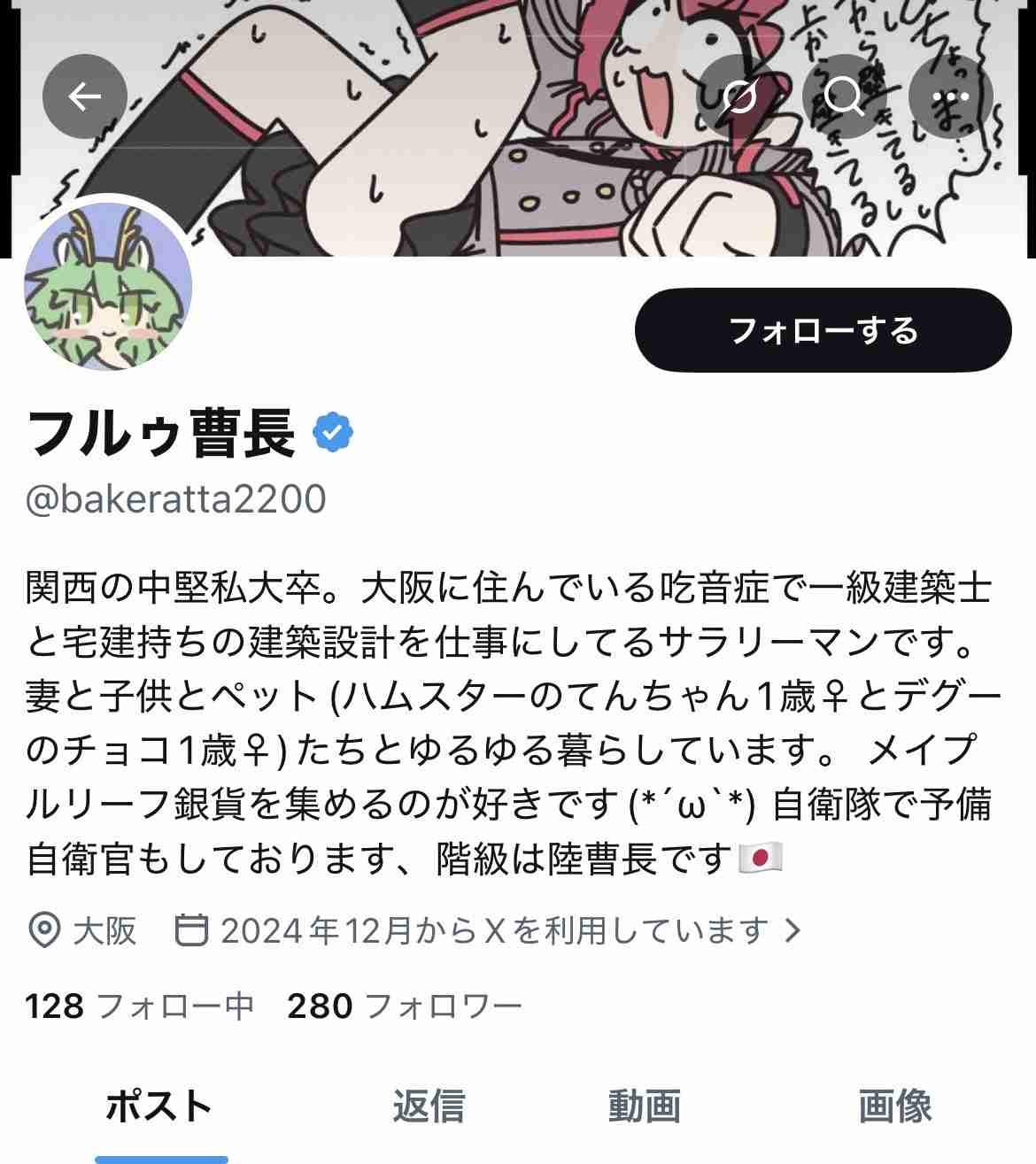
Task: Tap the blue verified badge
Action: click(333, 433)
